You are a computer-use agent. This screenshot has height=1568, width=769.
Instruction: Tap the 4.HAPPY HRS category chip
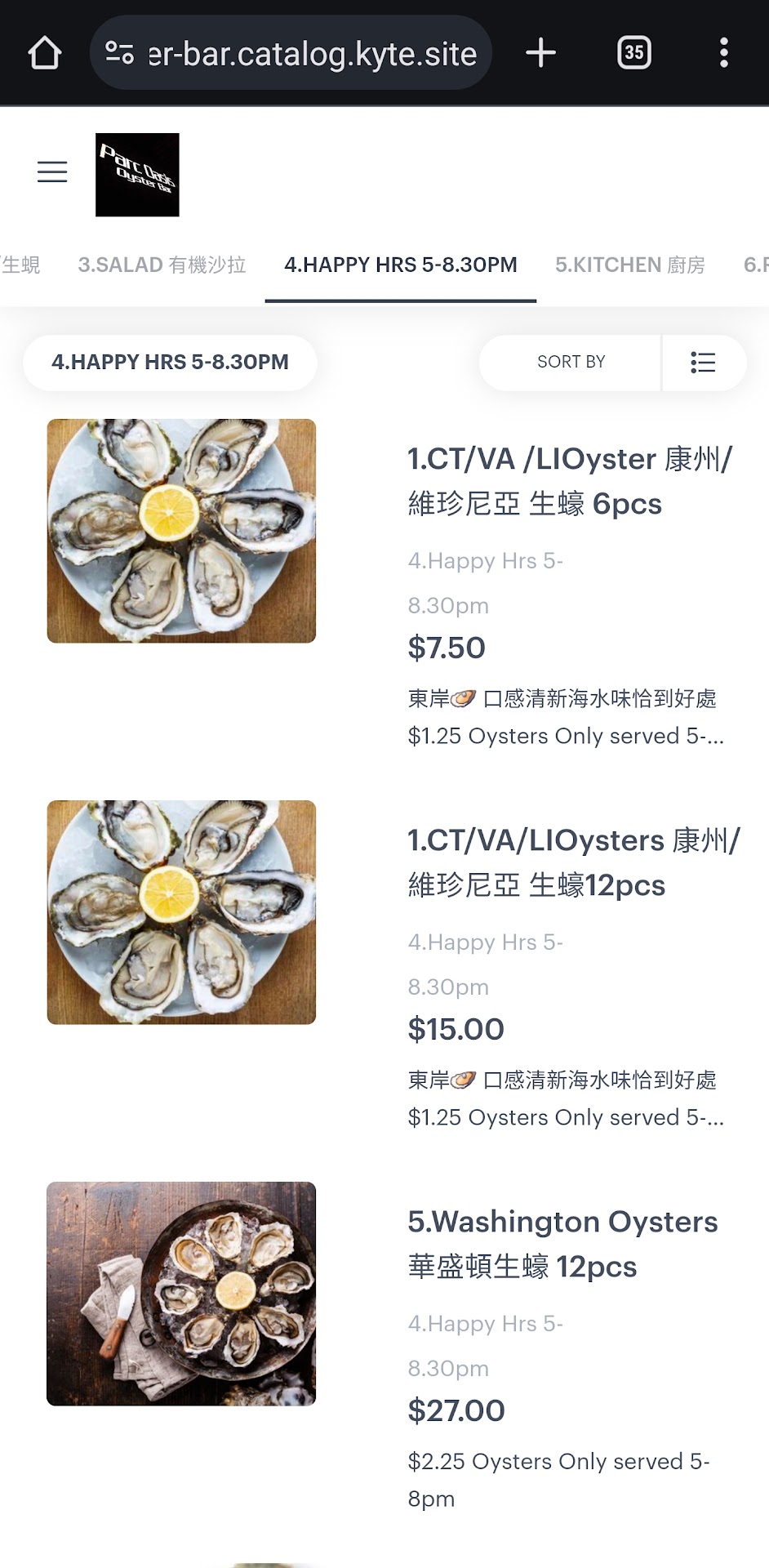(170, 362)
